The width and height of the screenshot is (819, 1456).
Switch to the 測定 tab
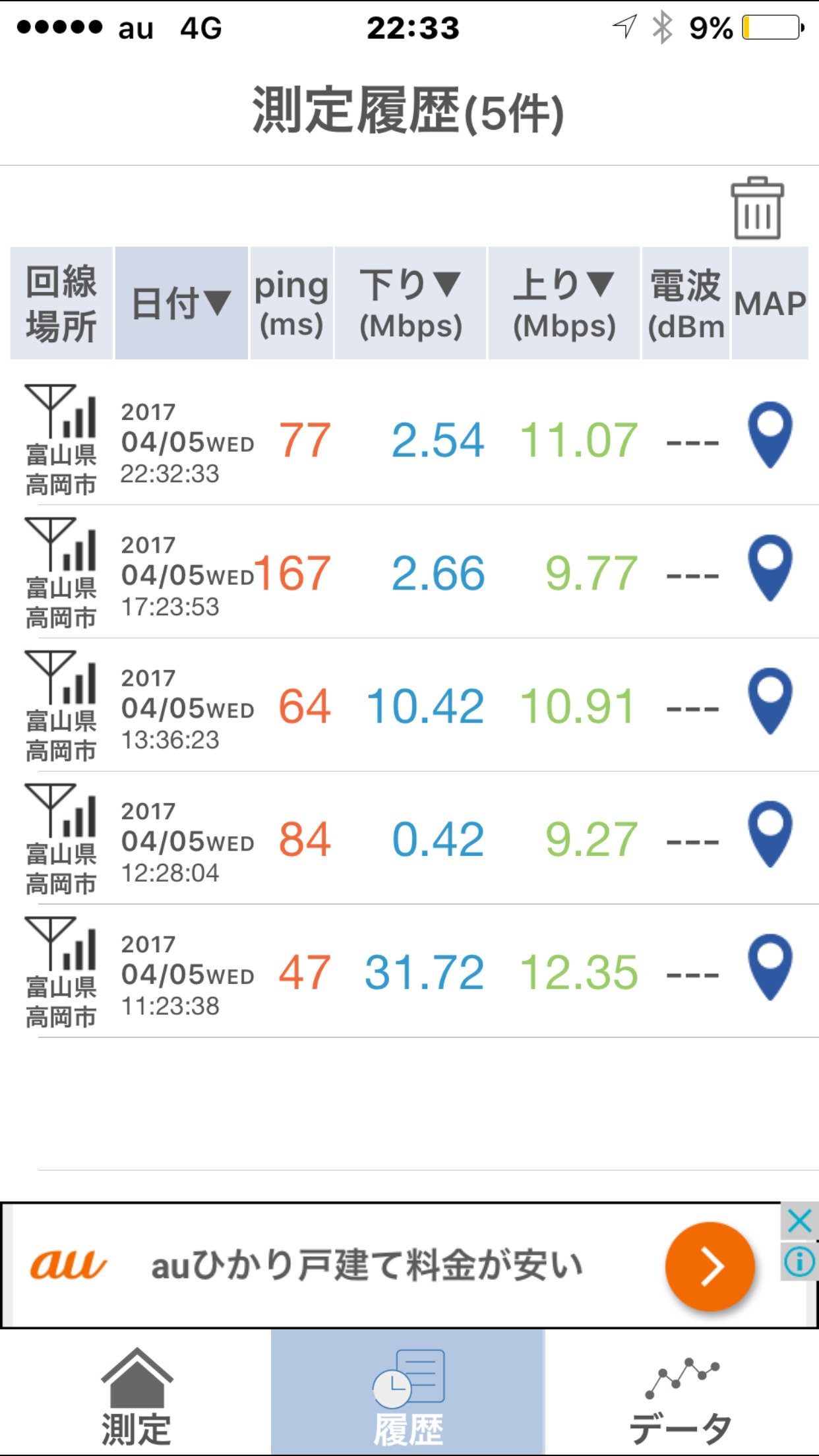pyautogui.click(x=136, y=1397)
